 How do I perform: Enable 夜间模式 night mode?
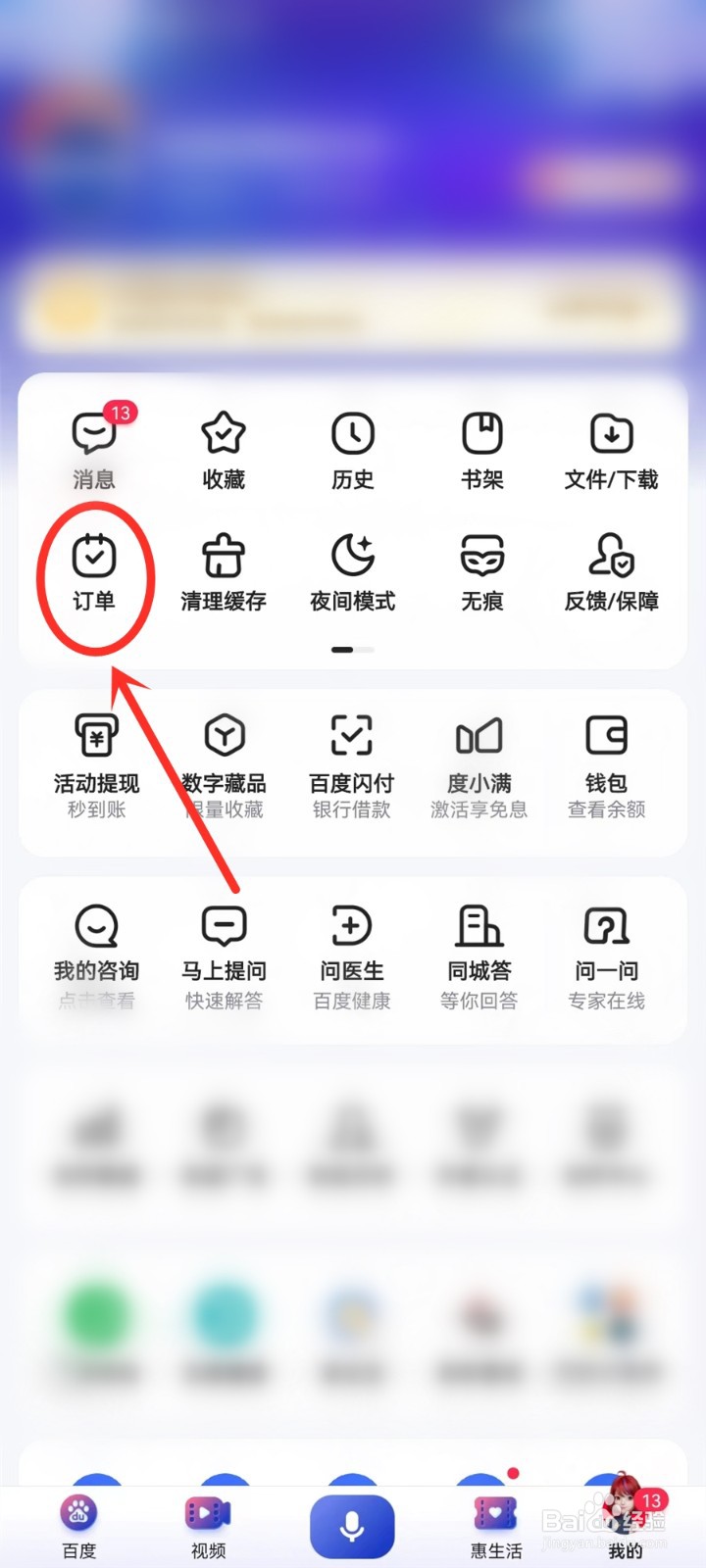pyautogui.click(x=351, y=573)
